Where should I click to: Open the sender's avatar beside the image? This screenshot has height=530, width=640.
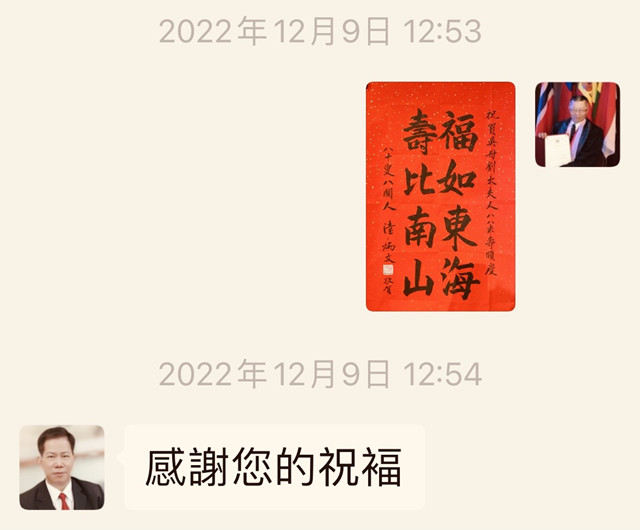(x=577, y=124)
